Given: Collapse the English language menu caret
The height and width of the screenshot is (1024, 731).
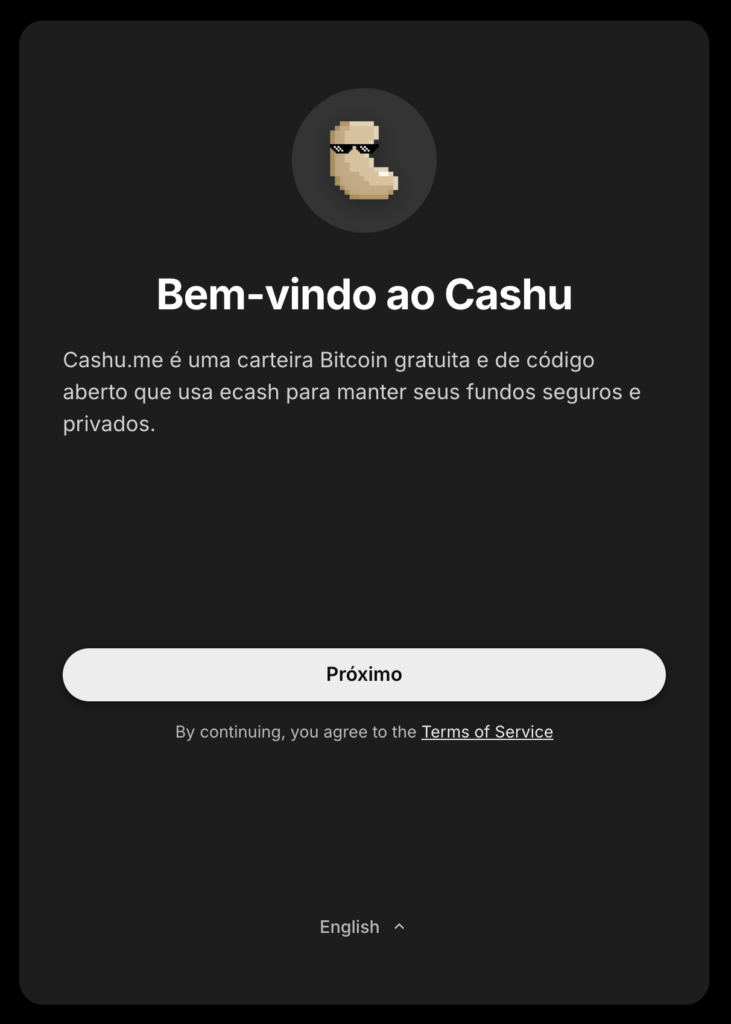Looking at the screenshot, I should click(x=397, y=927).
